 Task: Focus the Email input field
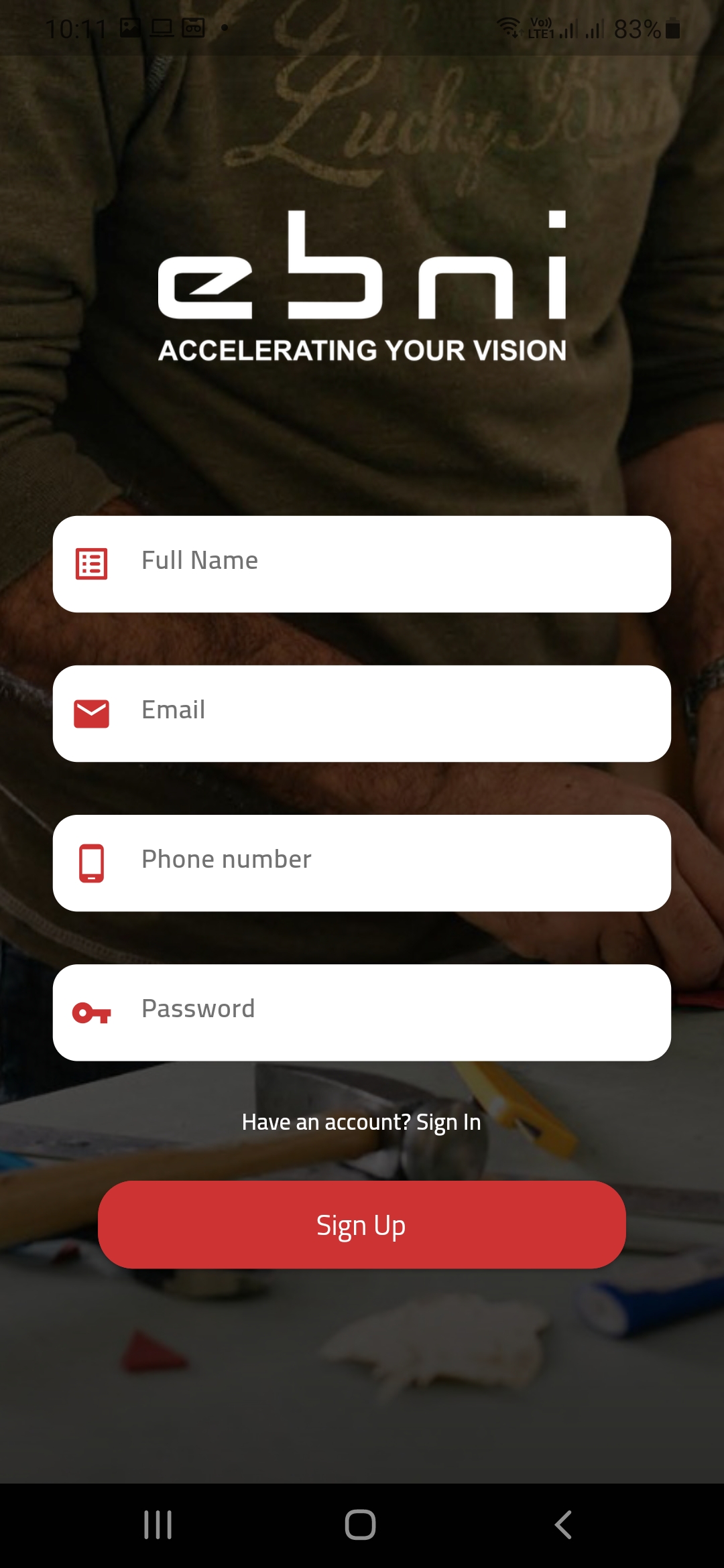(x=362, y=713)
